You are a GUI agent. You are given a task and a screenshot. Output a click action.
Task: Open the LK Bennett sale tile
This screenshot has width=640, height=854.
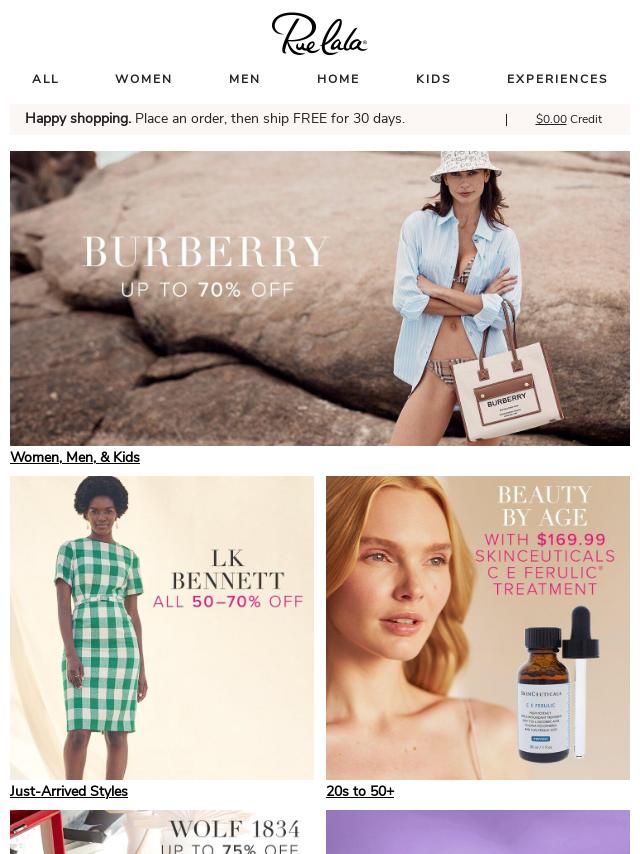pos(162,627)
